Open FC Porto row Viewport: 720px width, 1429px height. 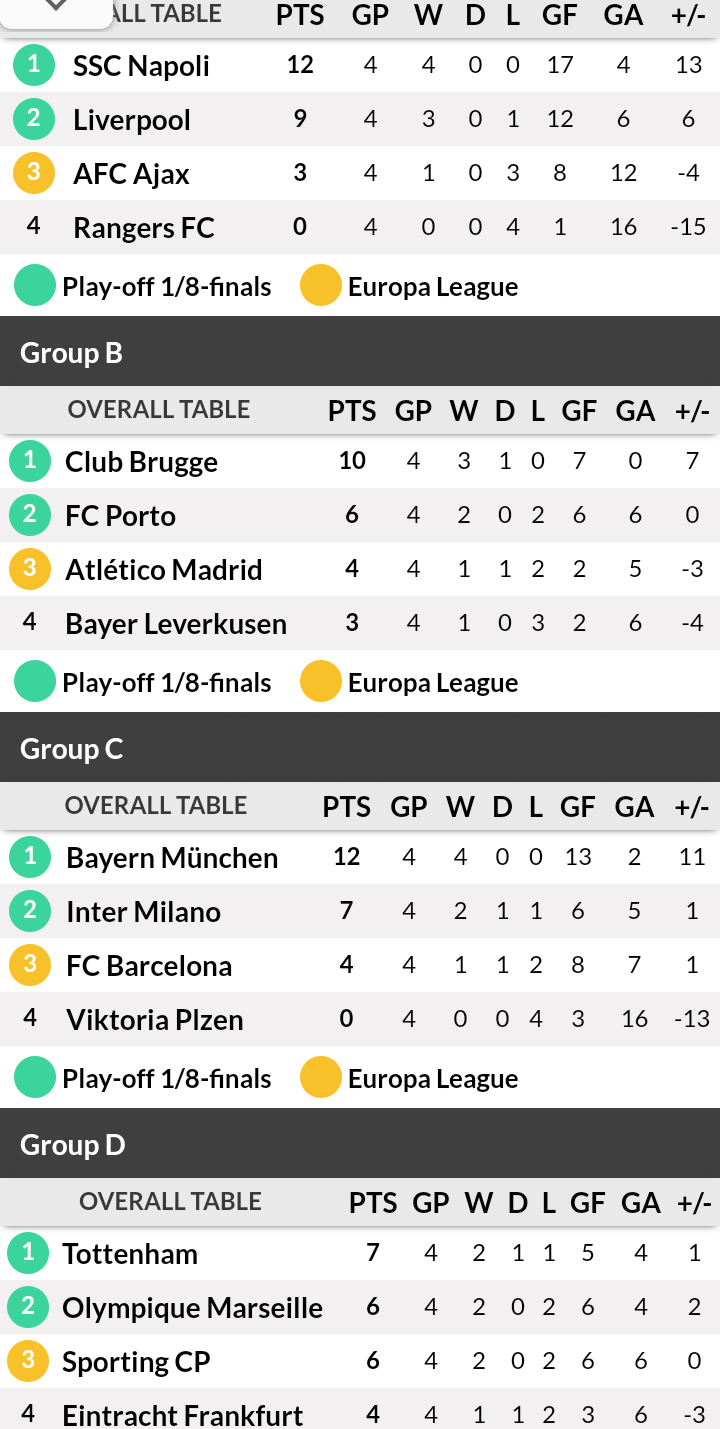(360, 516)
